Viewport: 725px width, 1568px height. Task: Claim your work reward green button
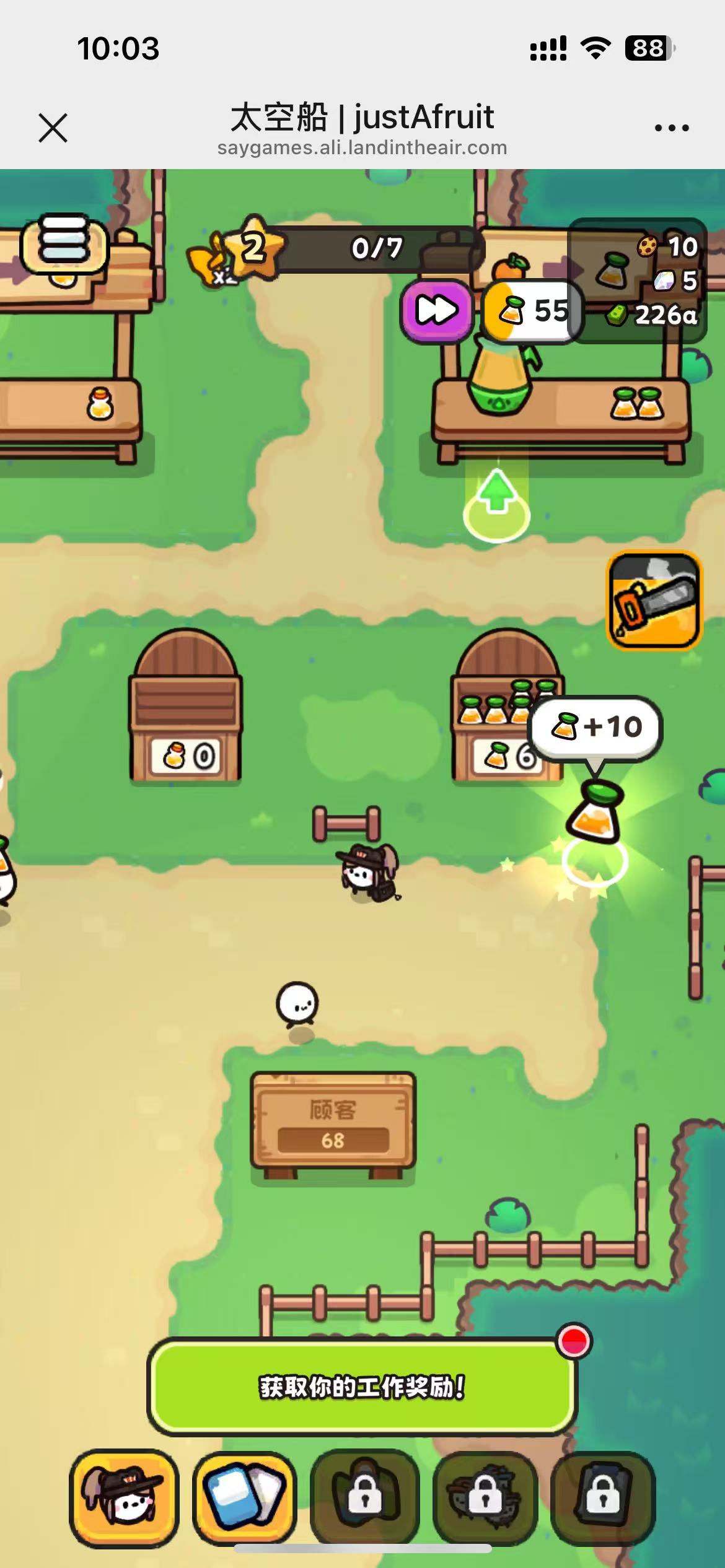tap(362, 1387)
